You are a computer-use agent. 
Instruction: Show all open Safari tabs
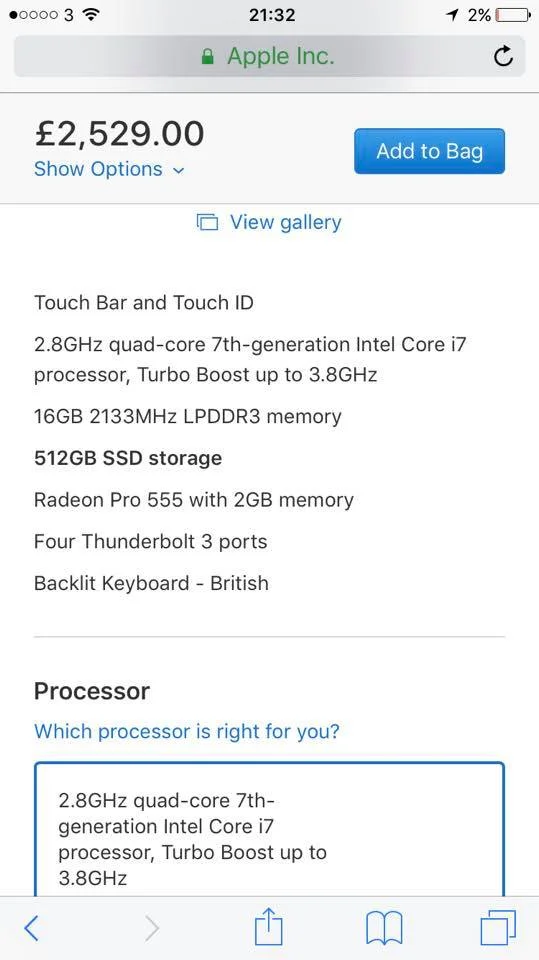498,928
